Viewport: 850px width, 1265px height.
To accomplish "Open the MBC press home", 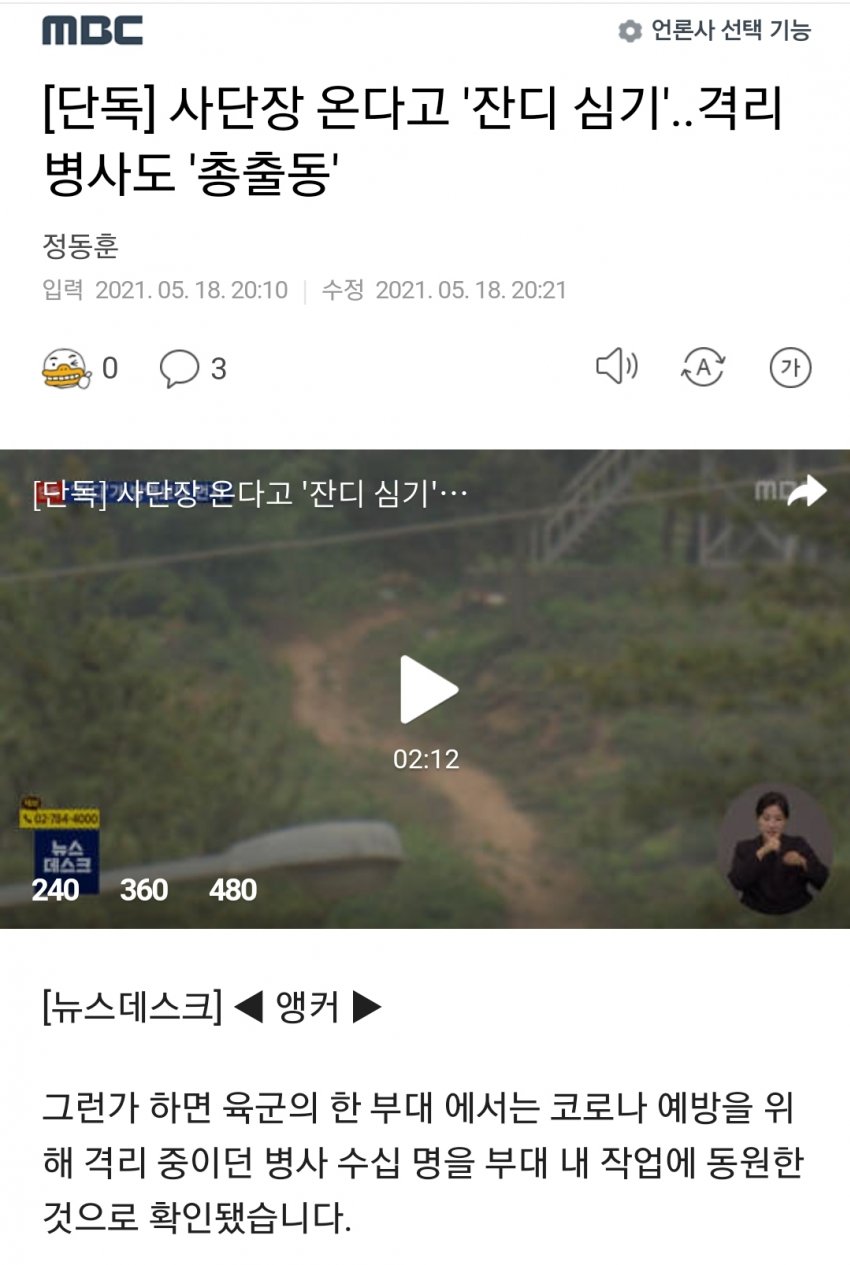I will point(92,30).
